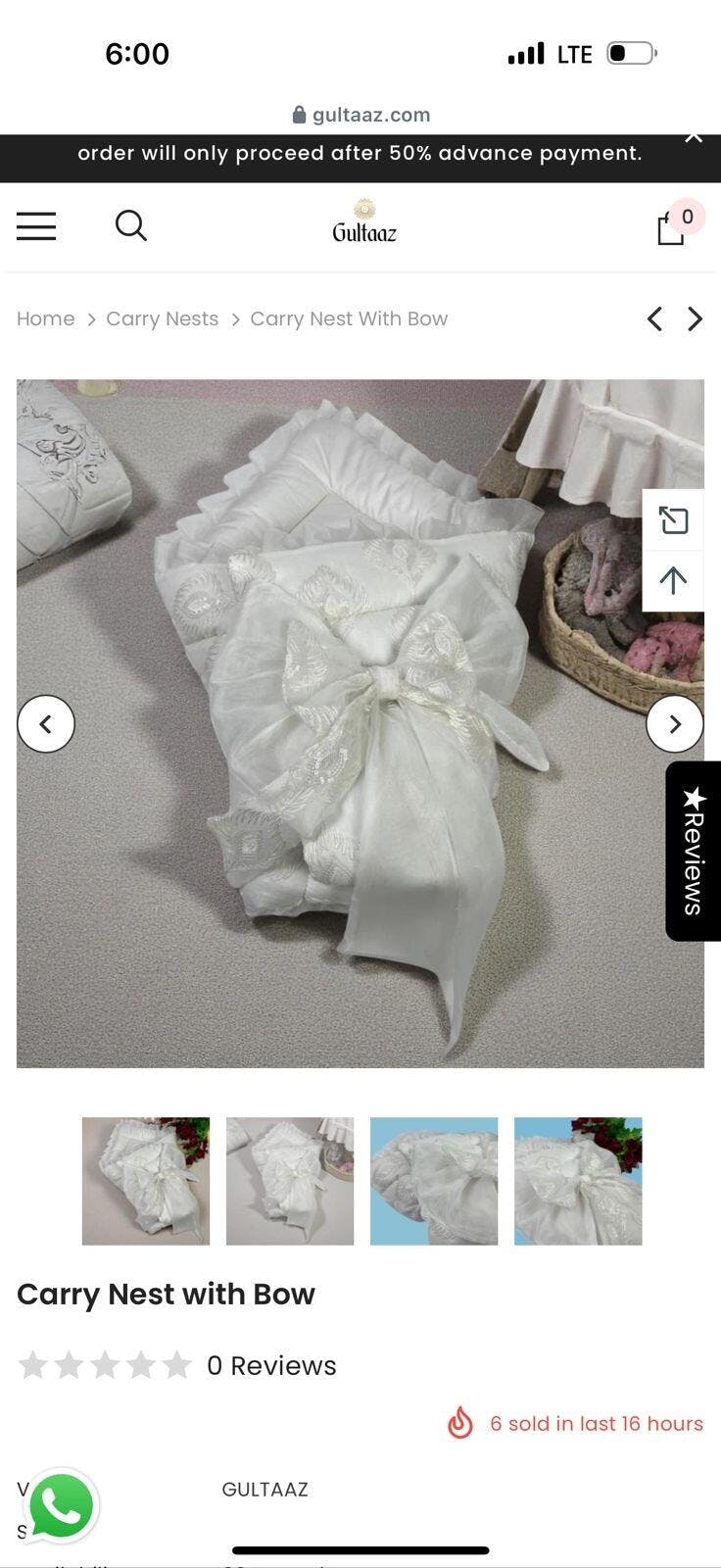
Task: Select the second product thumbnail
Action: coord(290,1181)
